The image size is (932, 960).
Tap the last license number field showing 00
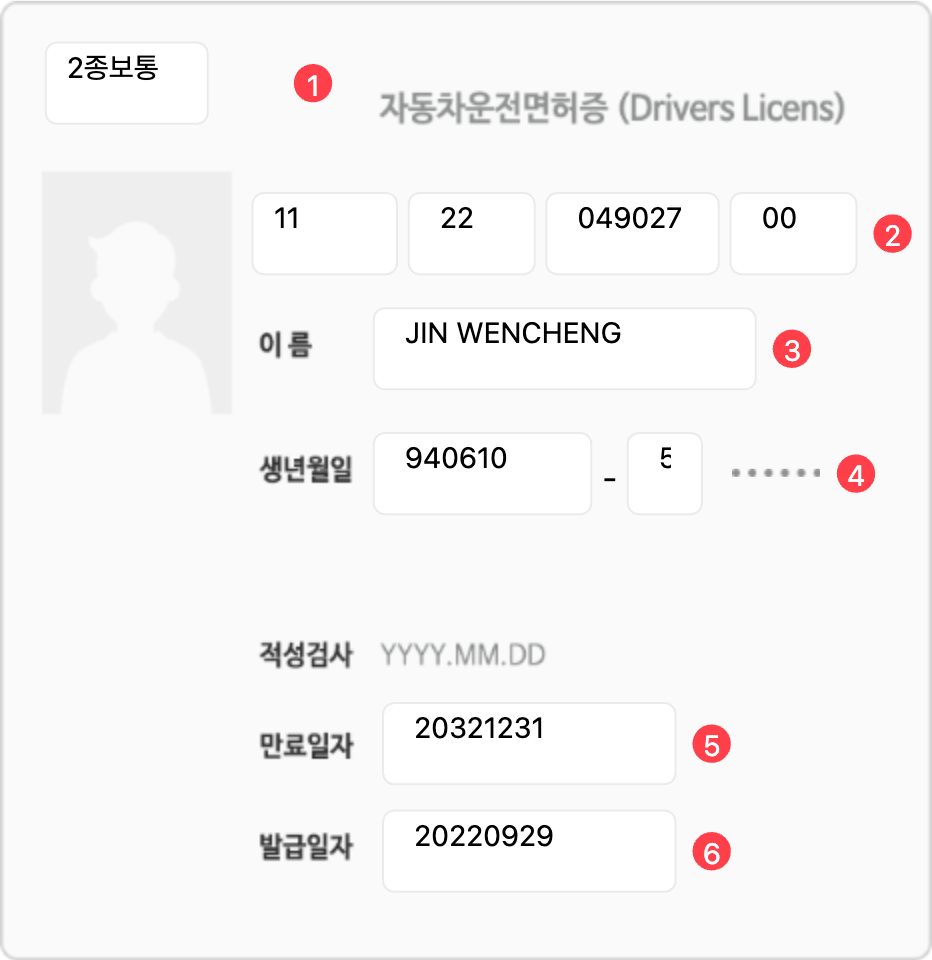pos(792,233)
